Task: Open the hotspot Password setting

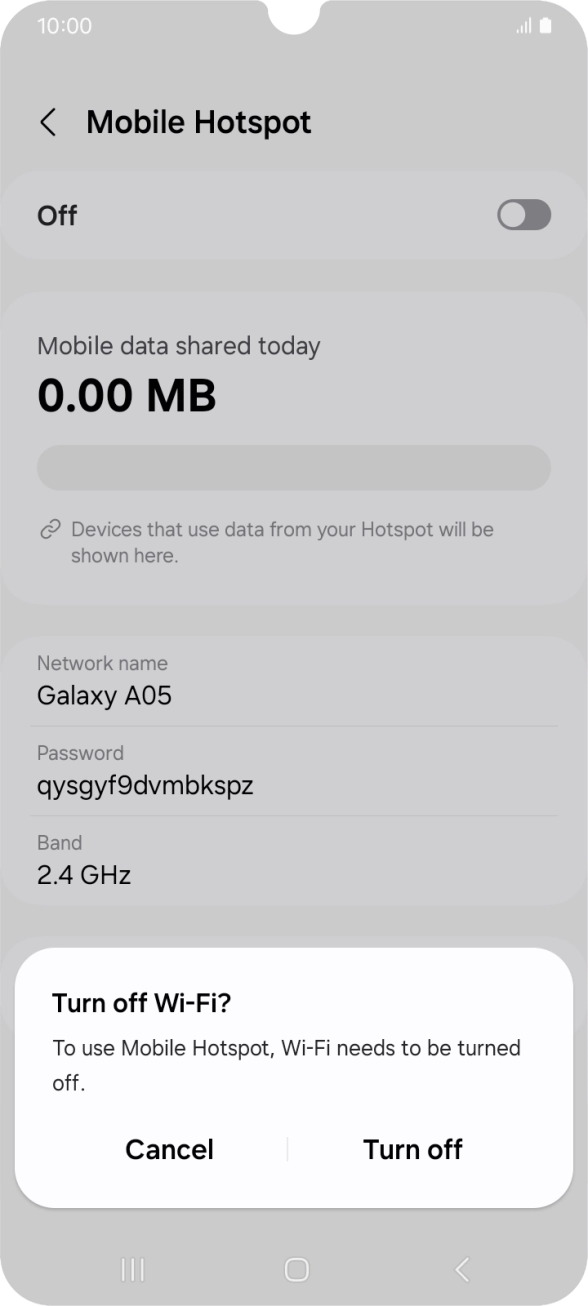Action: [294, 771]
